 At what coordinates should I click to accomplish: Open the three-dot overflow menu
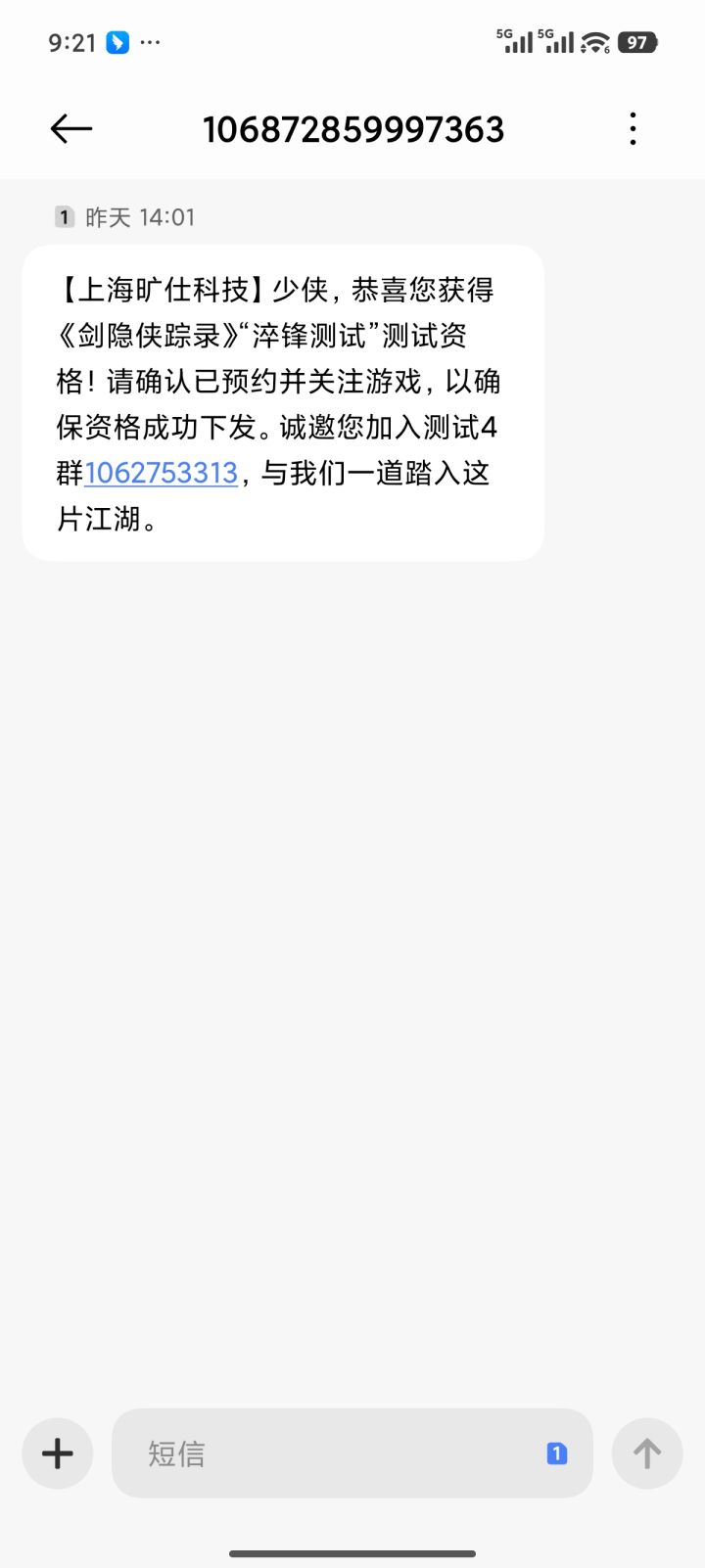(634, 129)
